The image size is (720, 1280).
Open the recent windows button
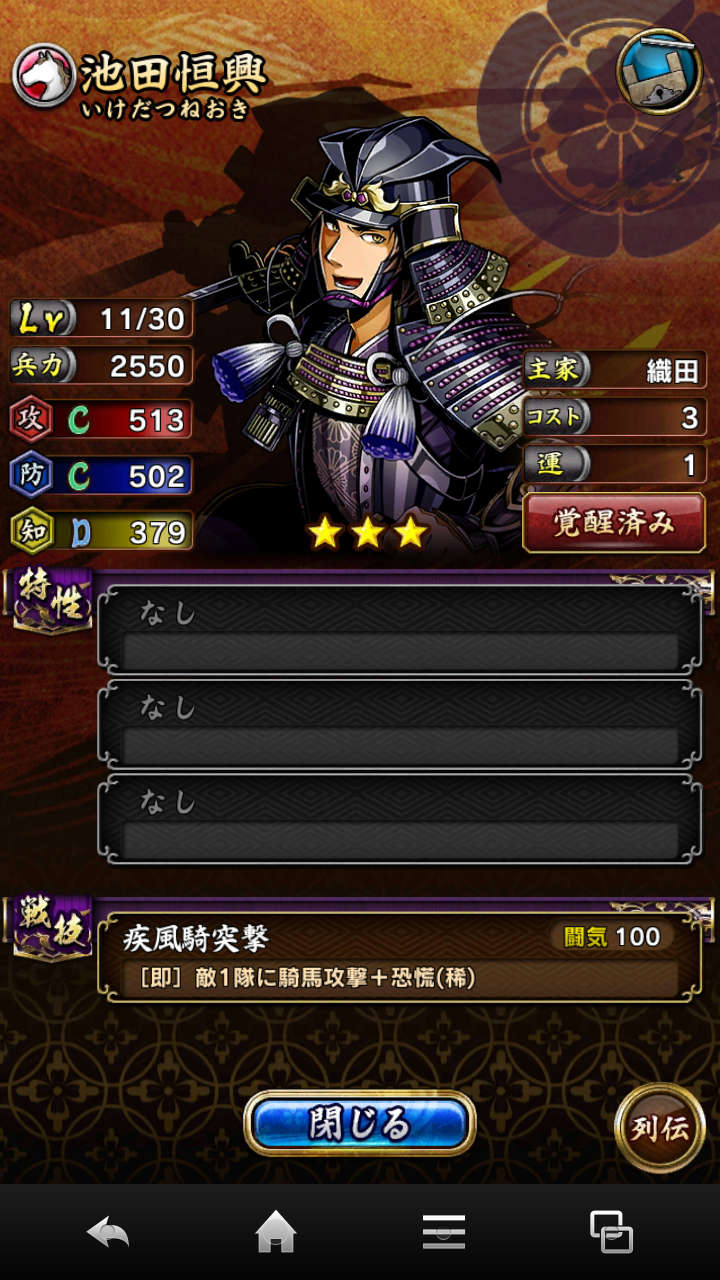tap(611, 1232)
